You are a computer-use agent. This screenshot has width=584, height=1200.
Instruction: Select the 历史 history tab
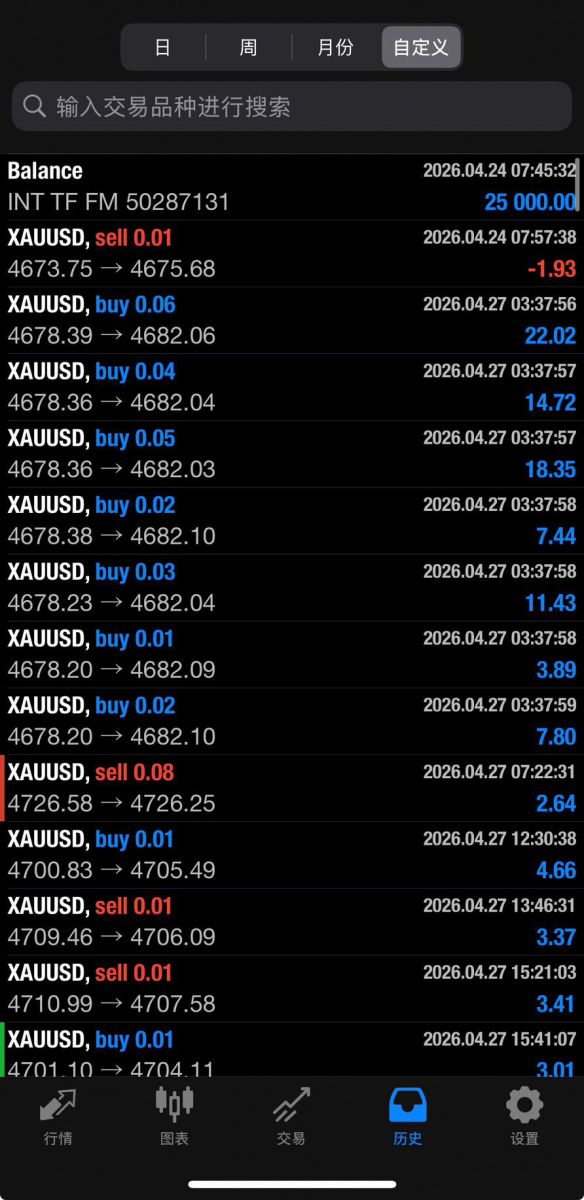pos(408,1116)
